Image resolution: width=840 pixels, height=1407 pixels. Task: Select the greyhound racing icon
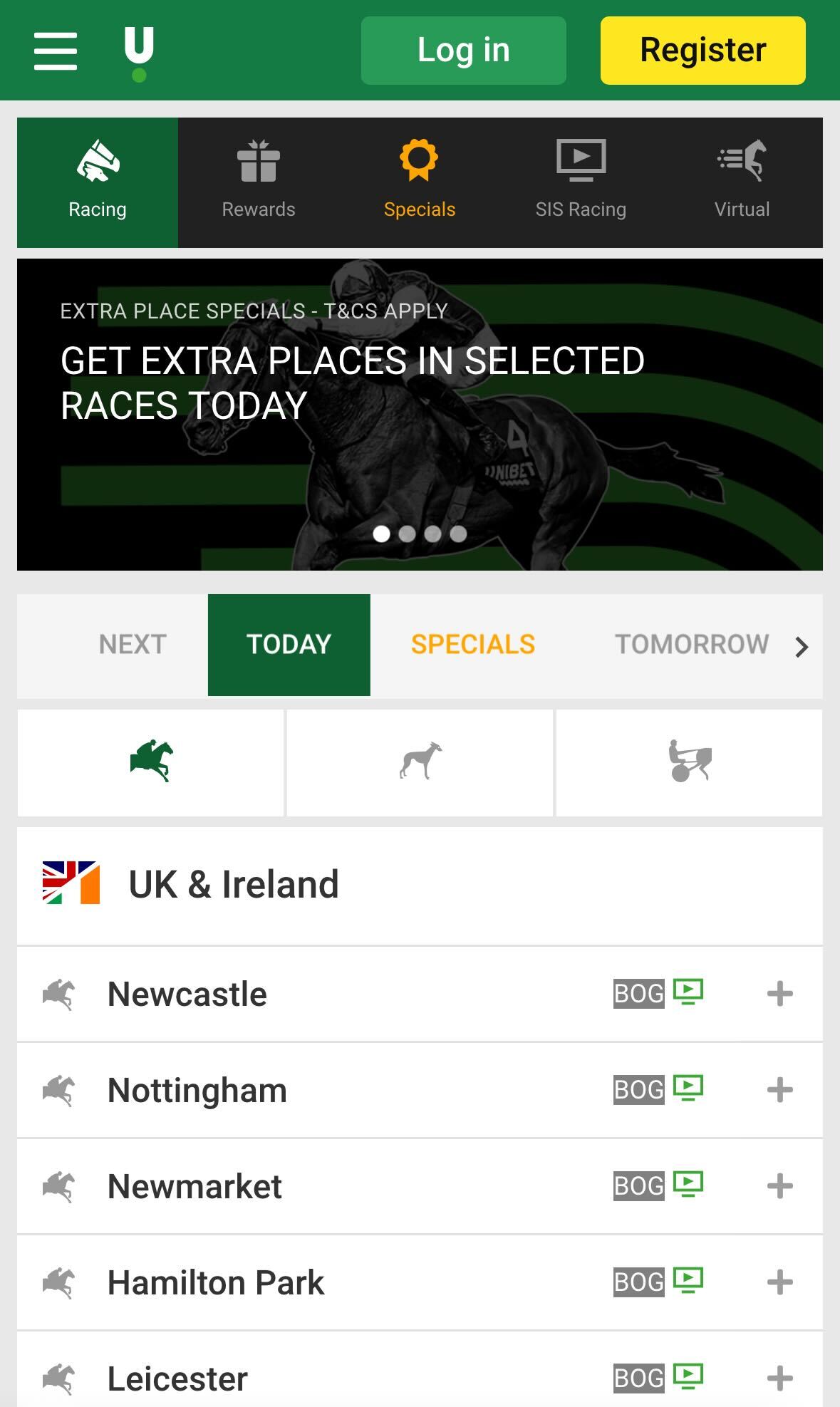tap(419, 762)
